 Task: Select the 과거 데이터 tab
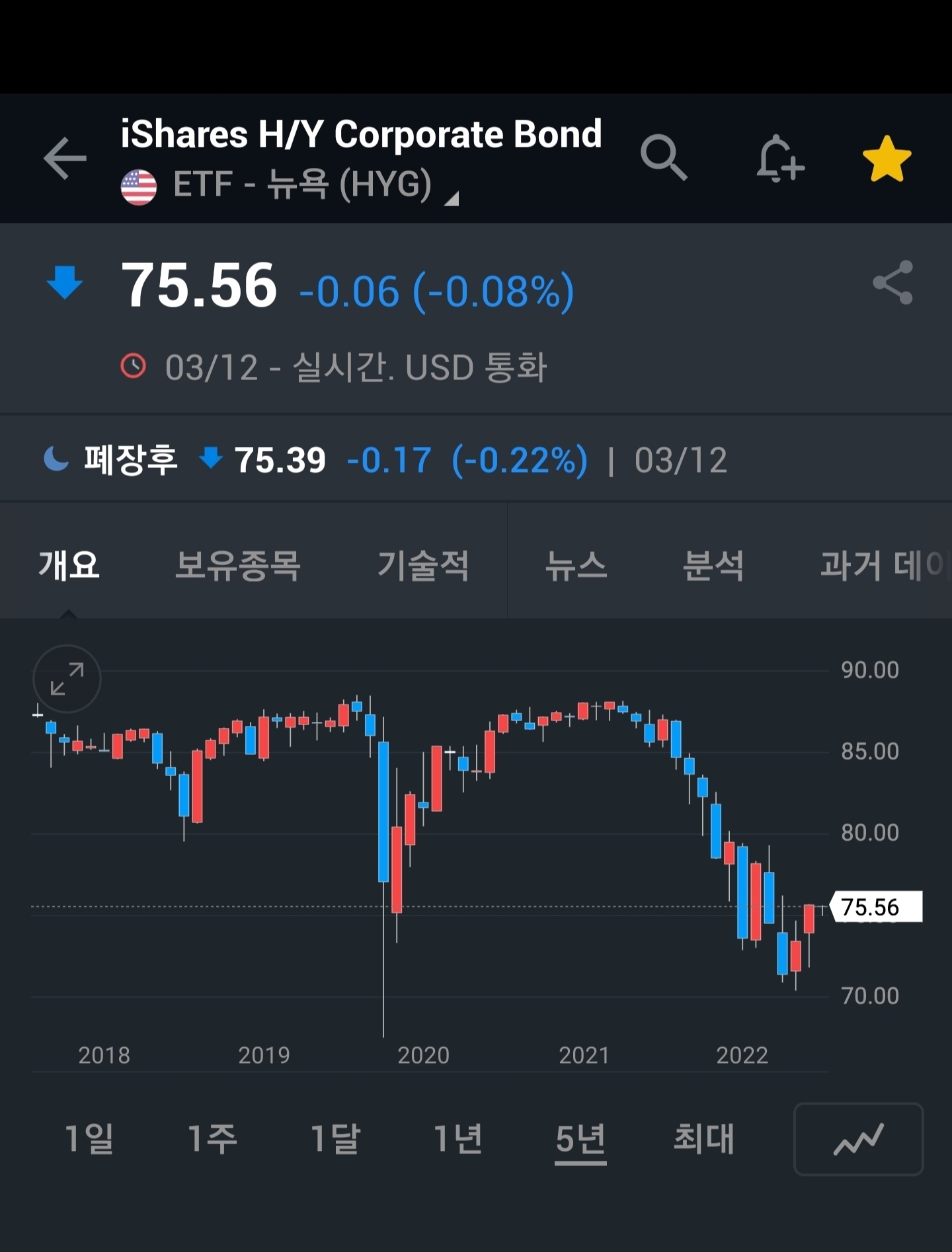(885, 565)
